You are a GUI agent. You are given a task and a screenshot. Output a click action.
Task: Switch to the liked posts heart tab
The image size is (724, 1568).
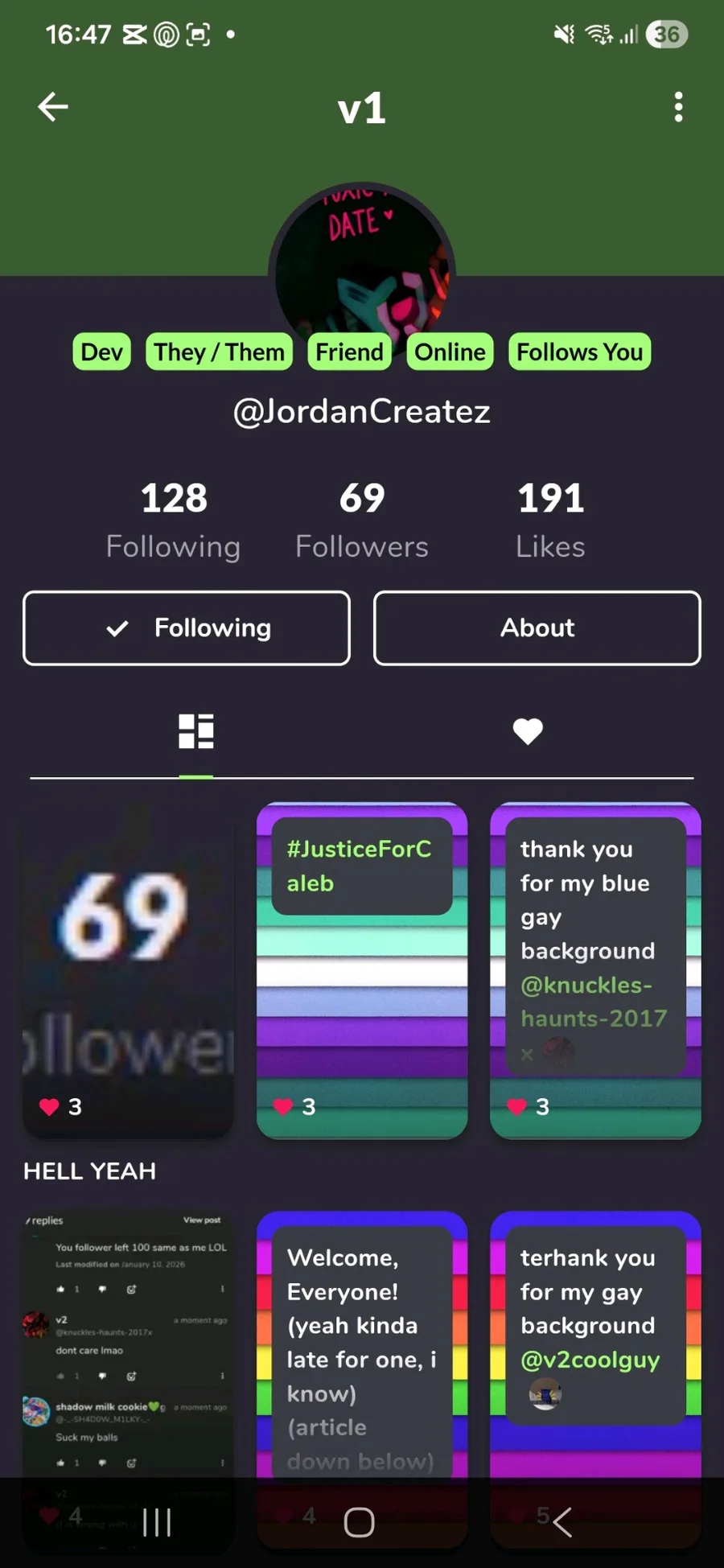pos(528,731)
